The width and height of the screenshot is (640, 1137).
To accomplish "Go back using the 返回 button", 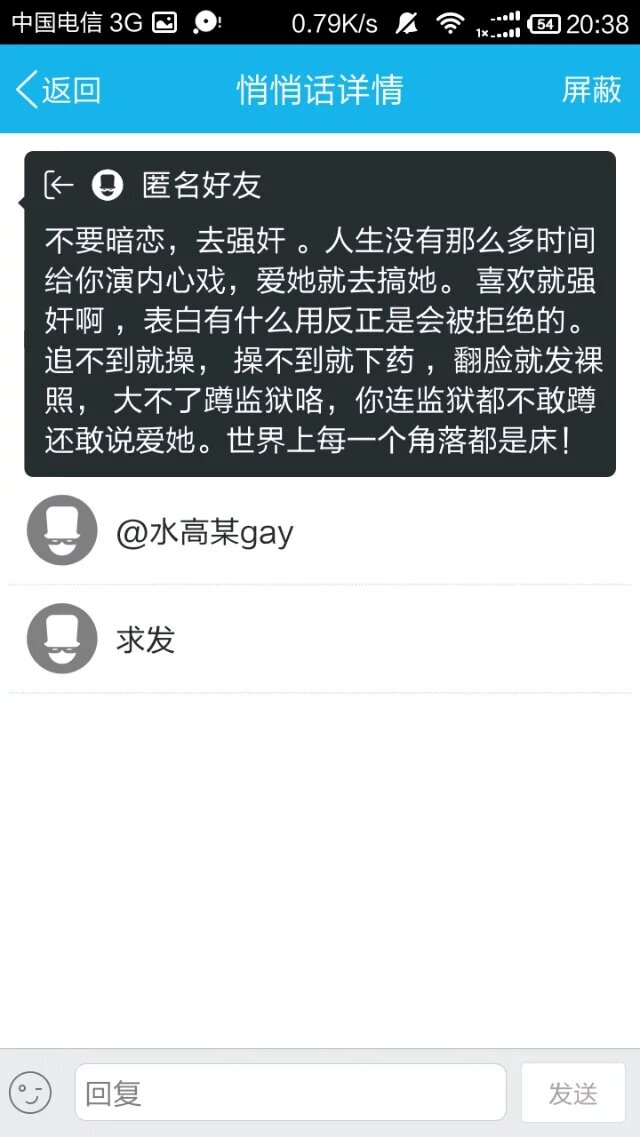I will pos(59,90).
